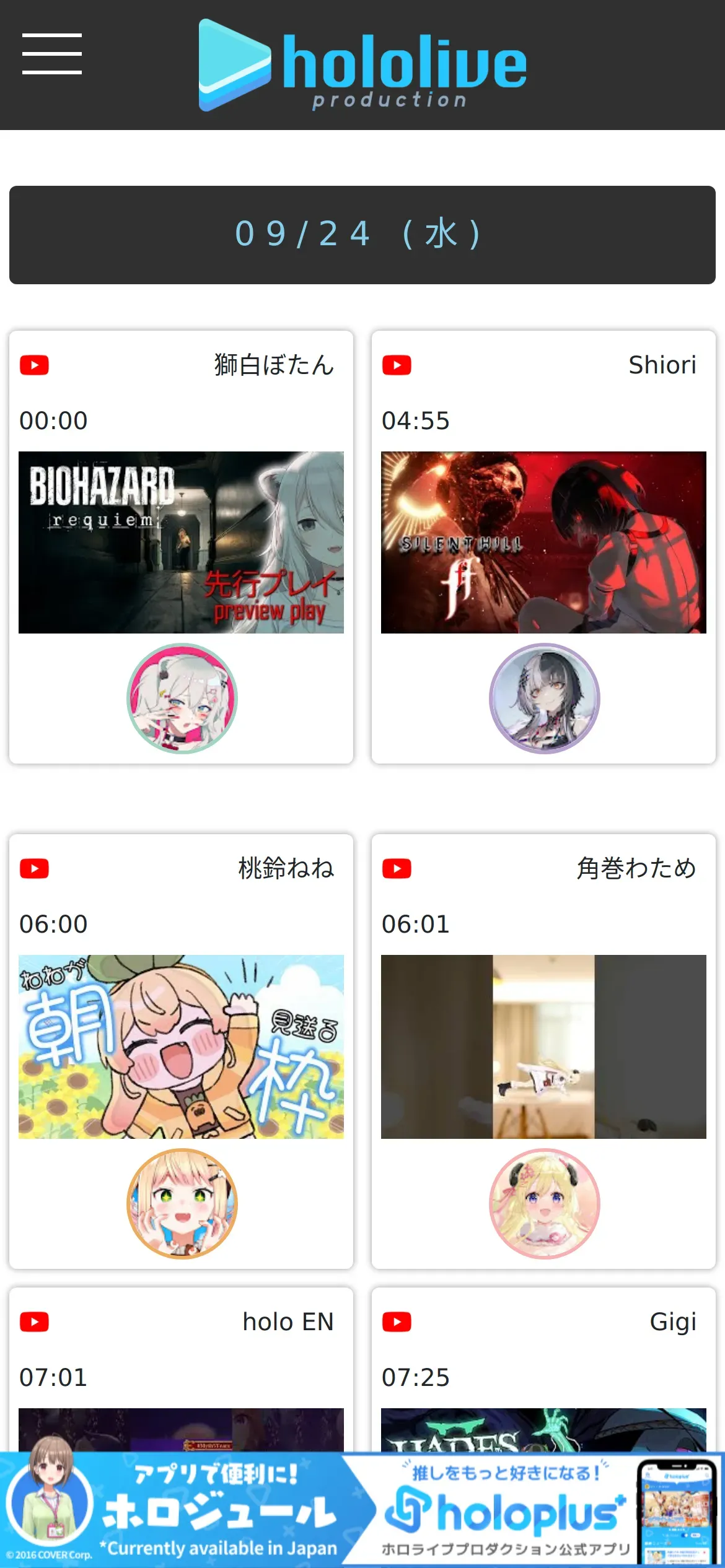Viewport: 725px width, 1568px height.
Task: Open Shiori's 04:55 Silent Hill stream
Action: click(x=543, y=542)
